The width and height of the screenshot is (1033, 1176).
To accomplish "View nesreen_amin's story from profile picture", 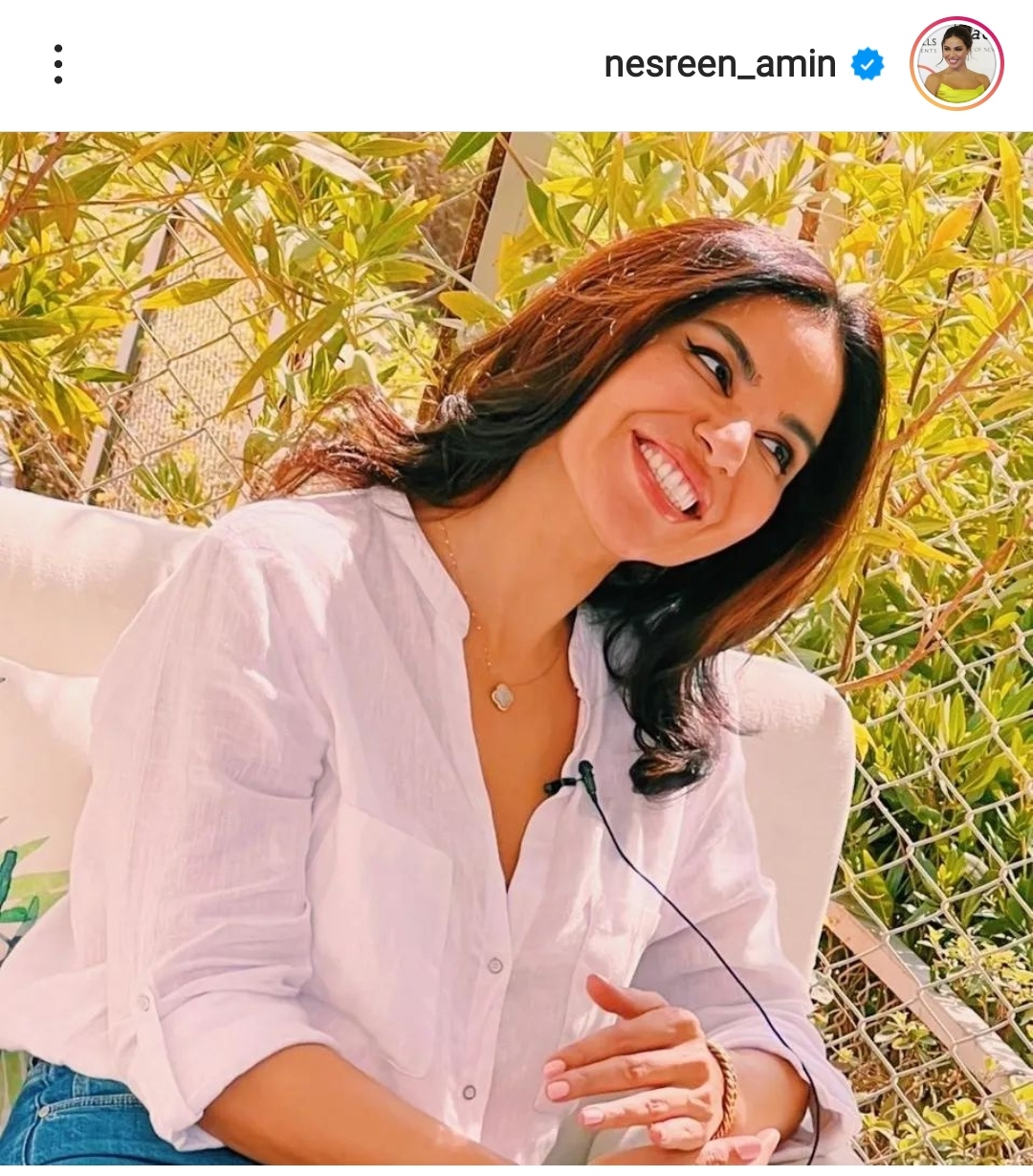I will pos(956,64).
